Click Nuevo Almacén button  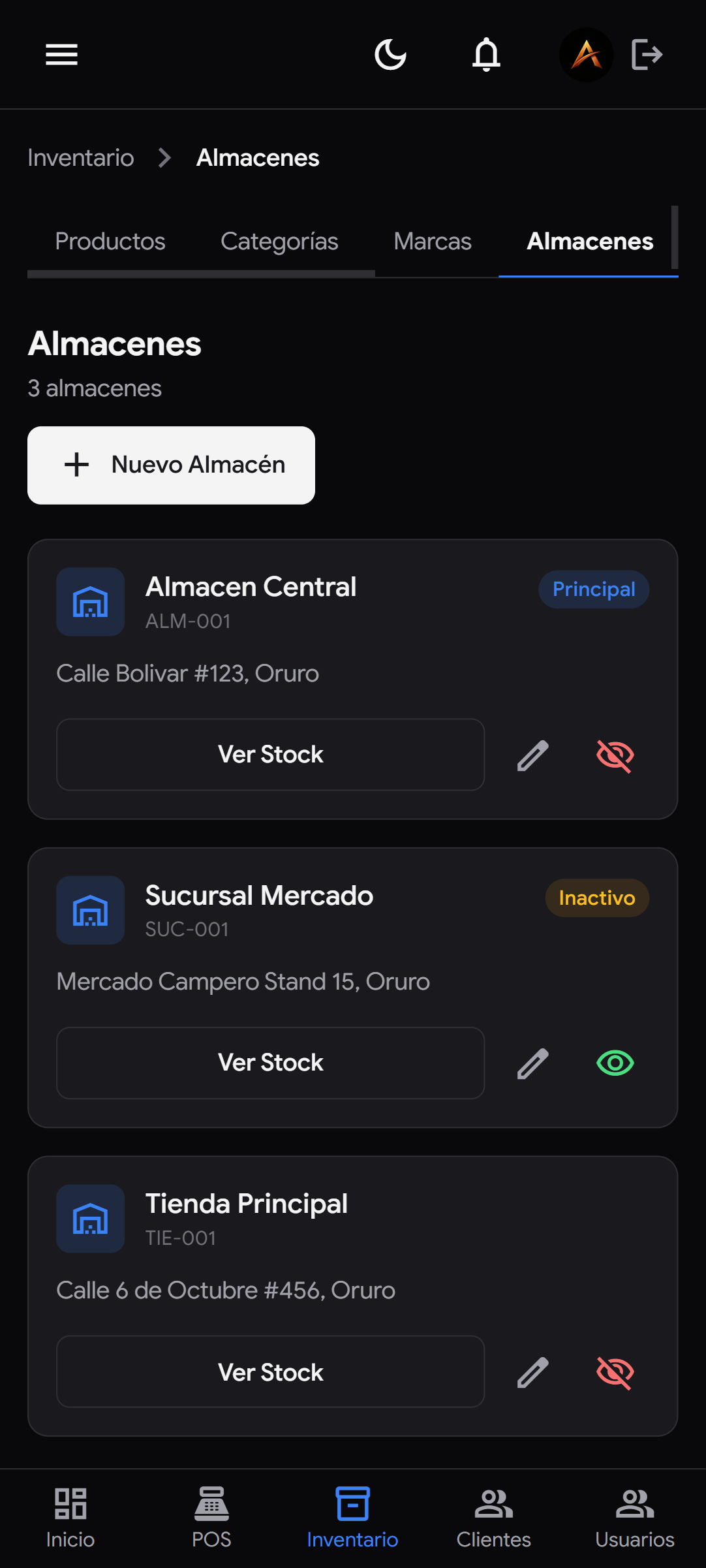click(x=171, y=465)
